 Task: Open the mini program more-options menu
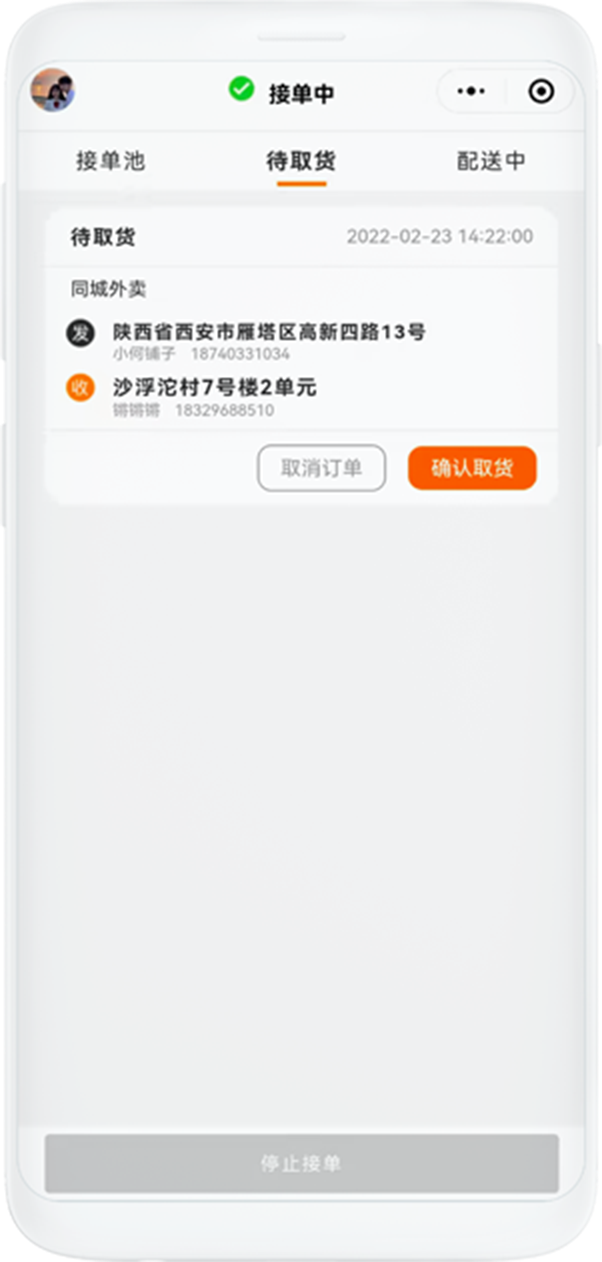tap(471, 92)
